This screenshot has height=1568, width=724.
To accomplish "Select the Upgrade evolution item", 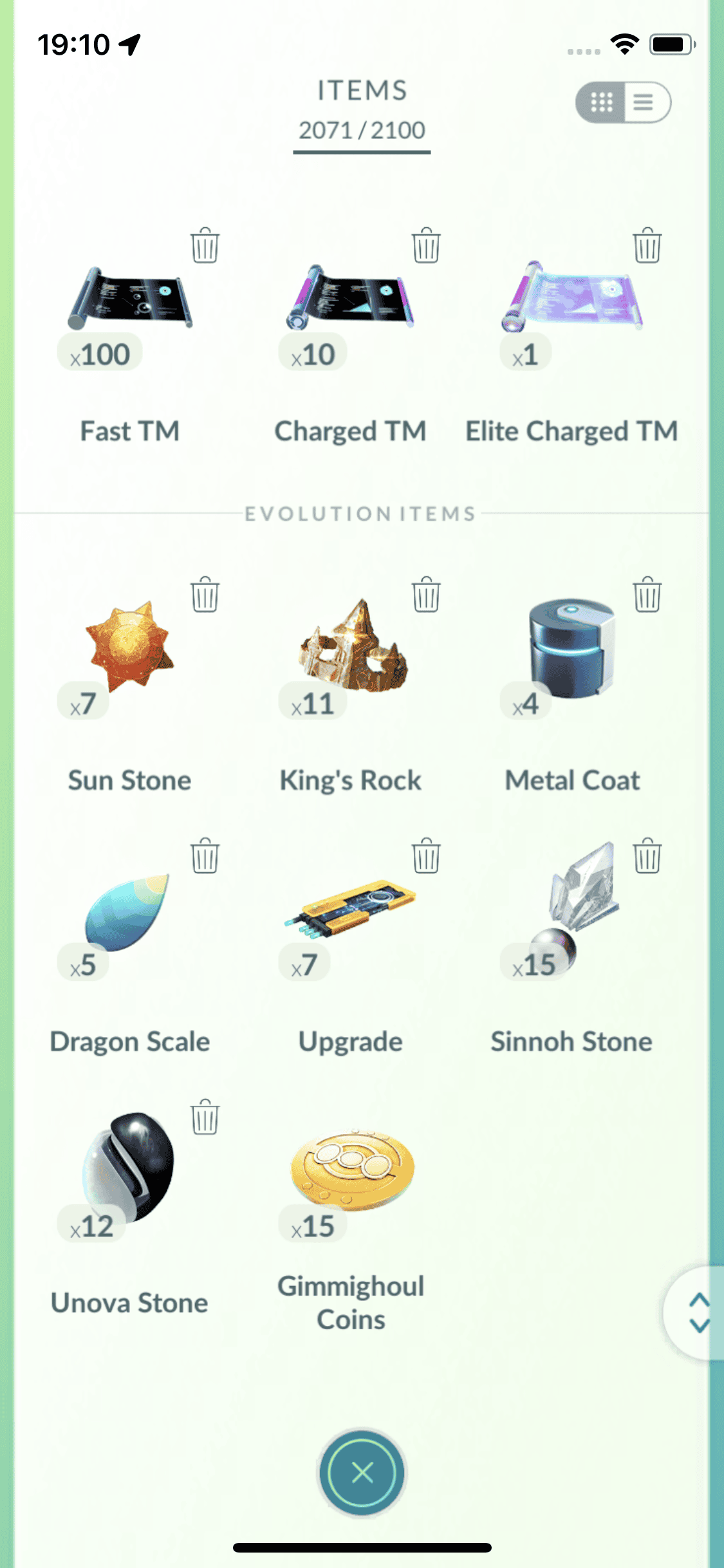I will pos(351,908).
